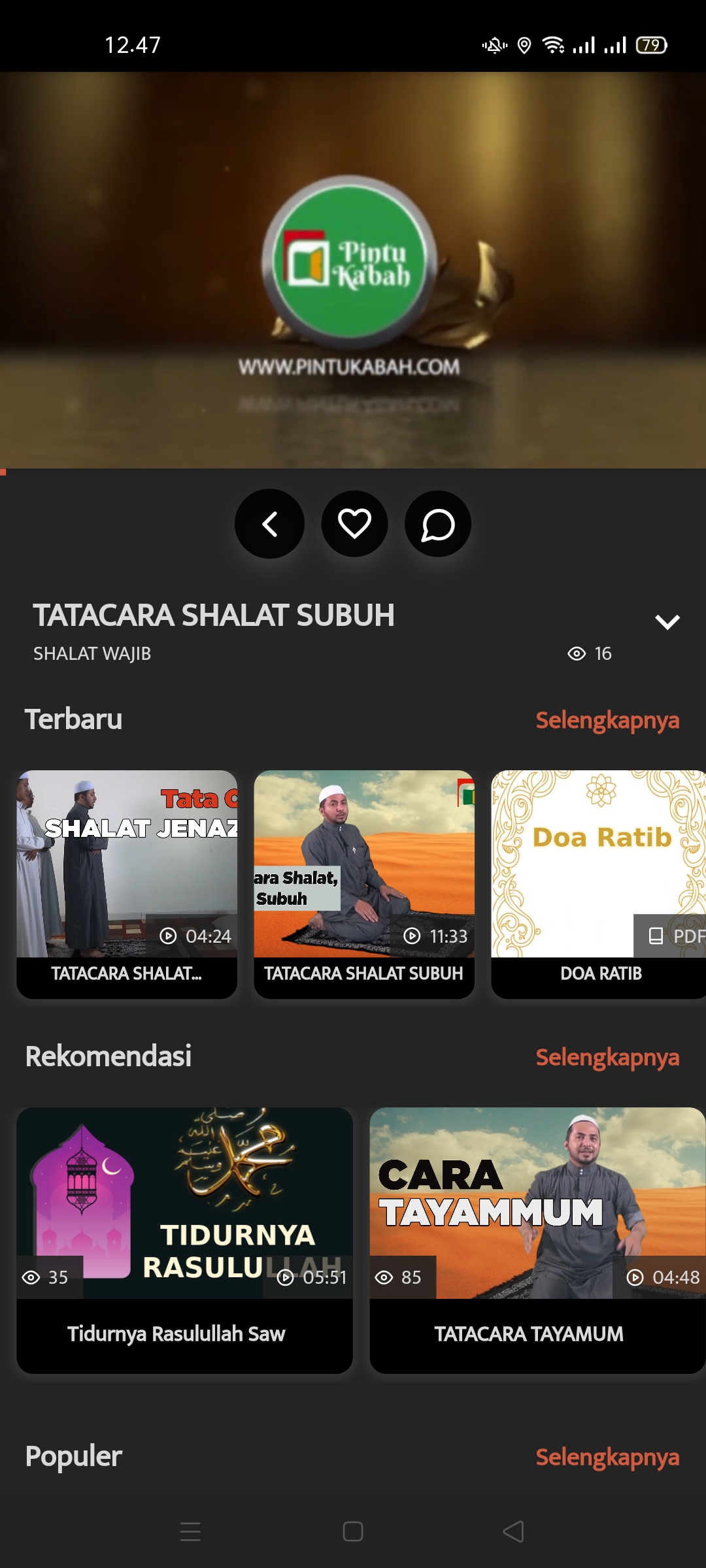Image resolution: width=706 pixels, height=1568 pixels.
Task: View more in Rekomendasi via Selengkapnya
Action: pos(607,1057)
